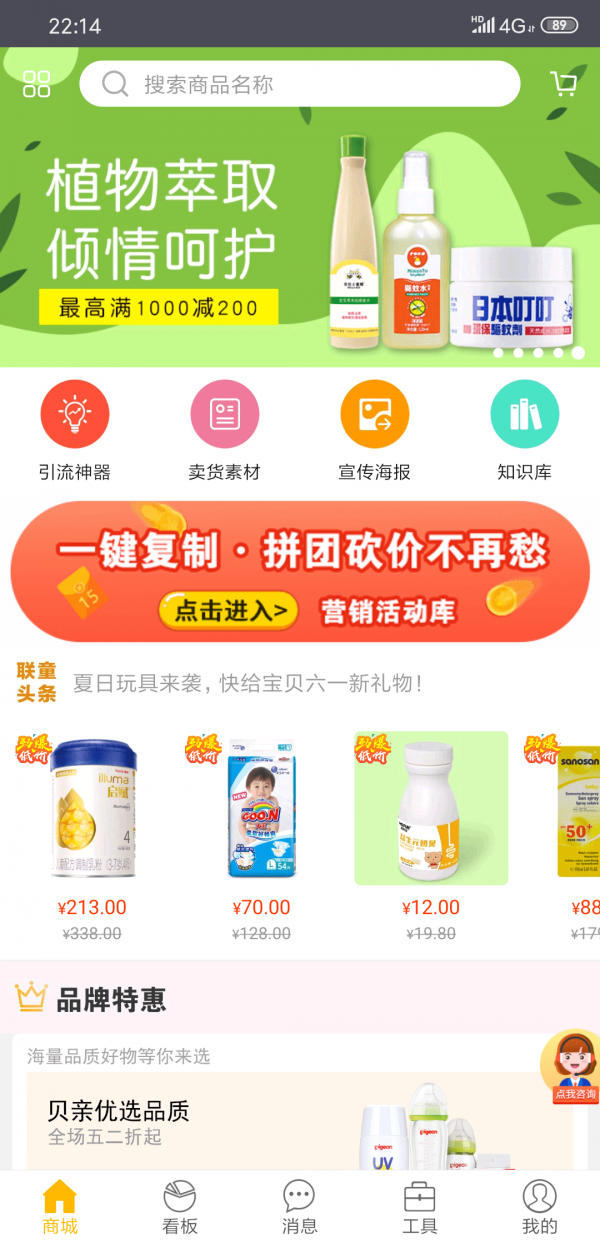600x1247 pixels.
Task: Open the 贝亲优选品质 brand deal card
Action: (x=300, y=1120)
